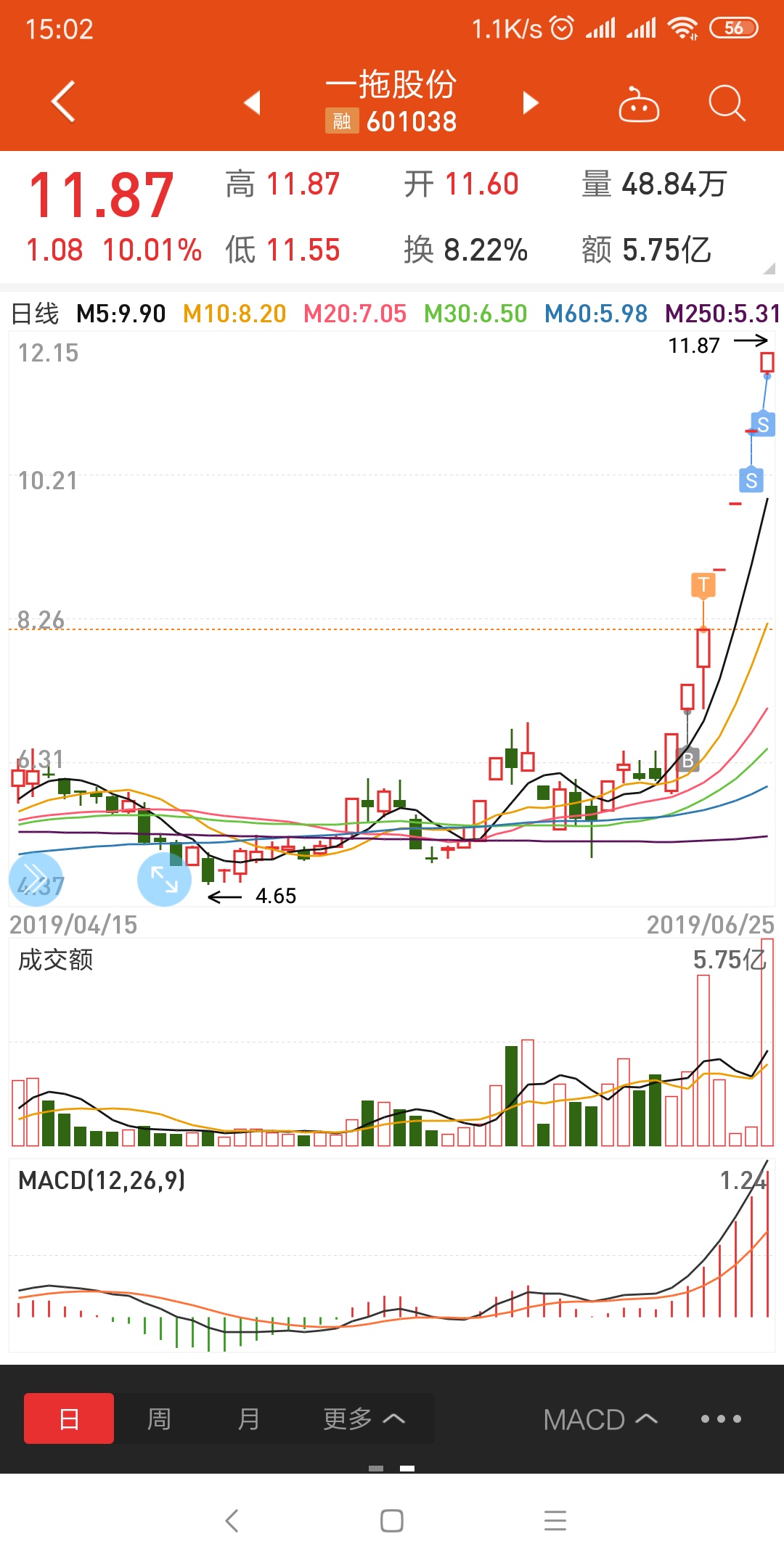
Task: Tap the B buy marker on chart
Action: click(688, 759)
